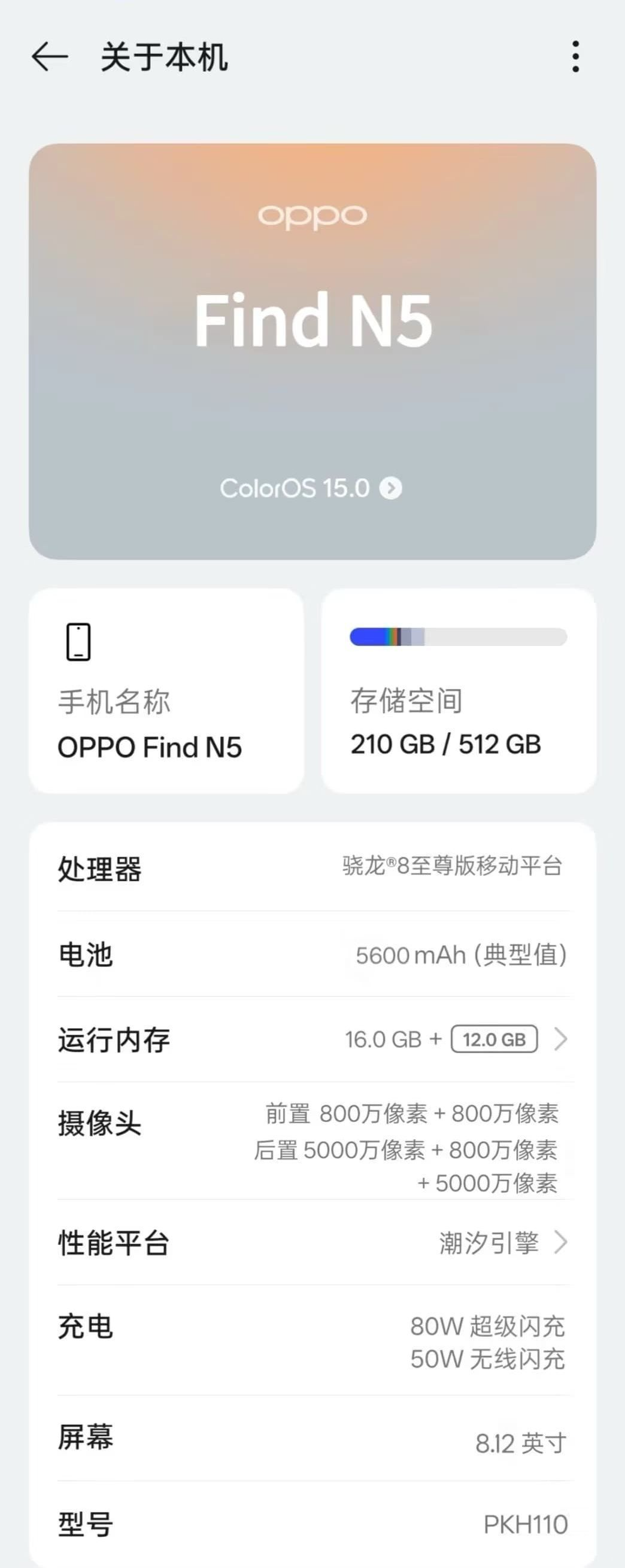
Task: Click the ColorOS 15.0 arrow badge
Action: pos(392,488)
